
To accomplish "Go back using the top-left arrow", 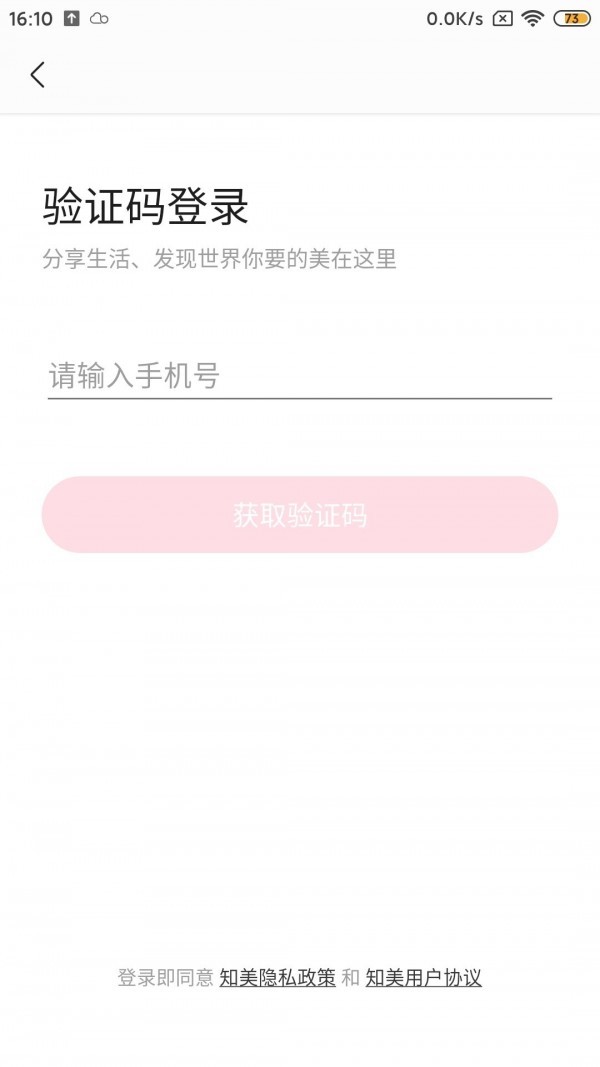I will 38,75.
